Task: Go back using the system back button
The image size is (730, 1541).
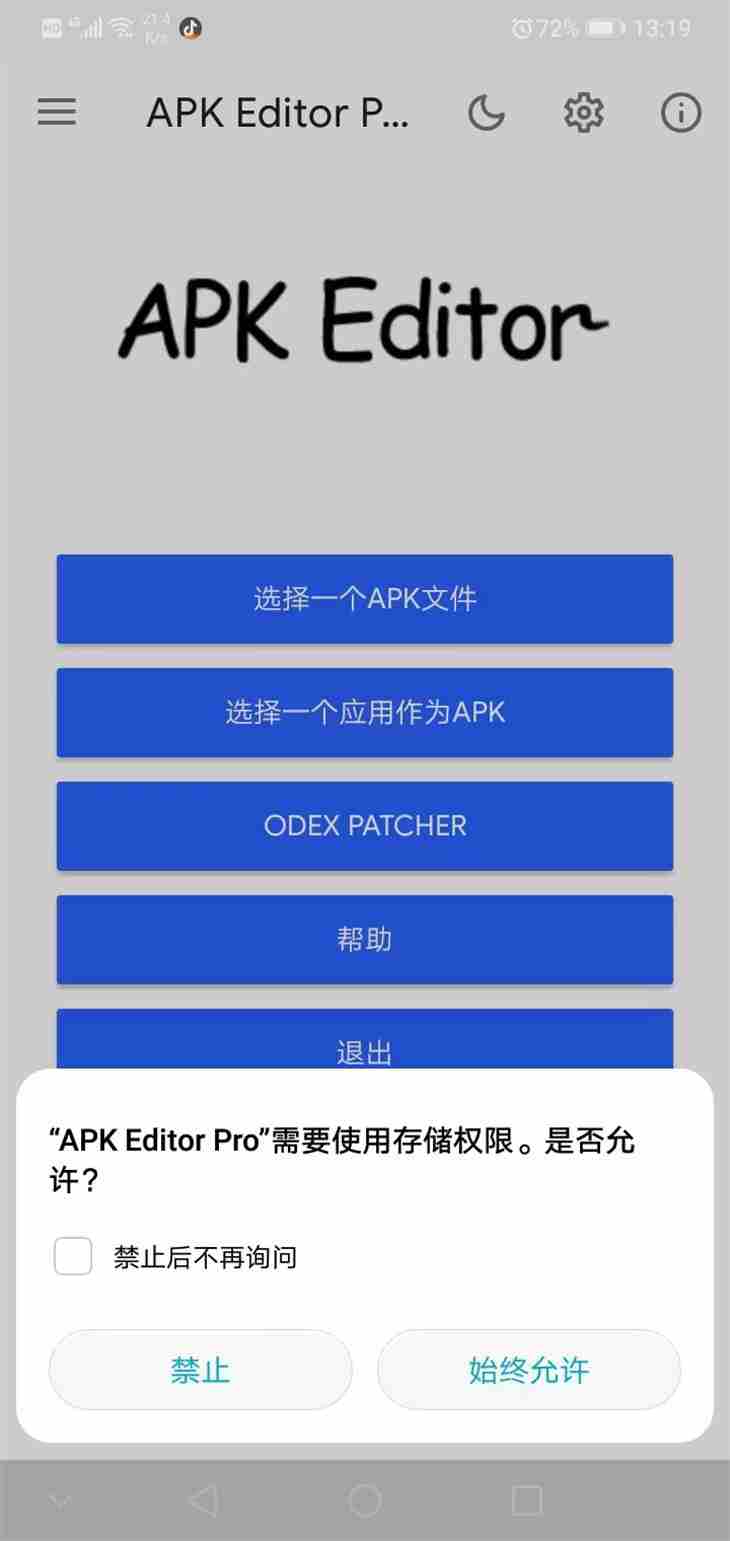Action: 203,1500
